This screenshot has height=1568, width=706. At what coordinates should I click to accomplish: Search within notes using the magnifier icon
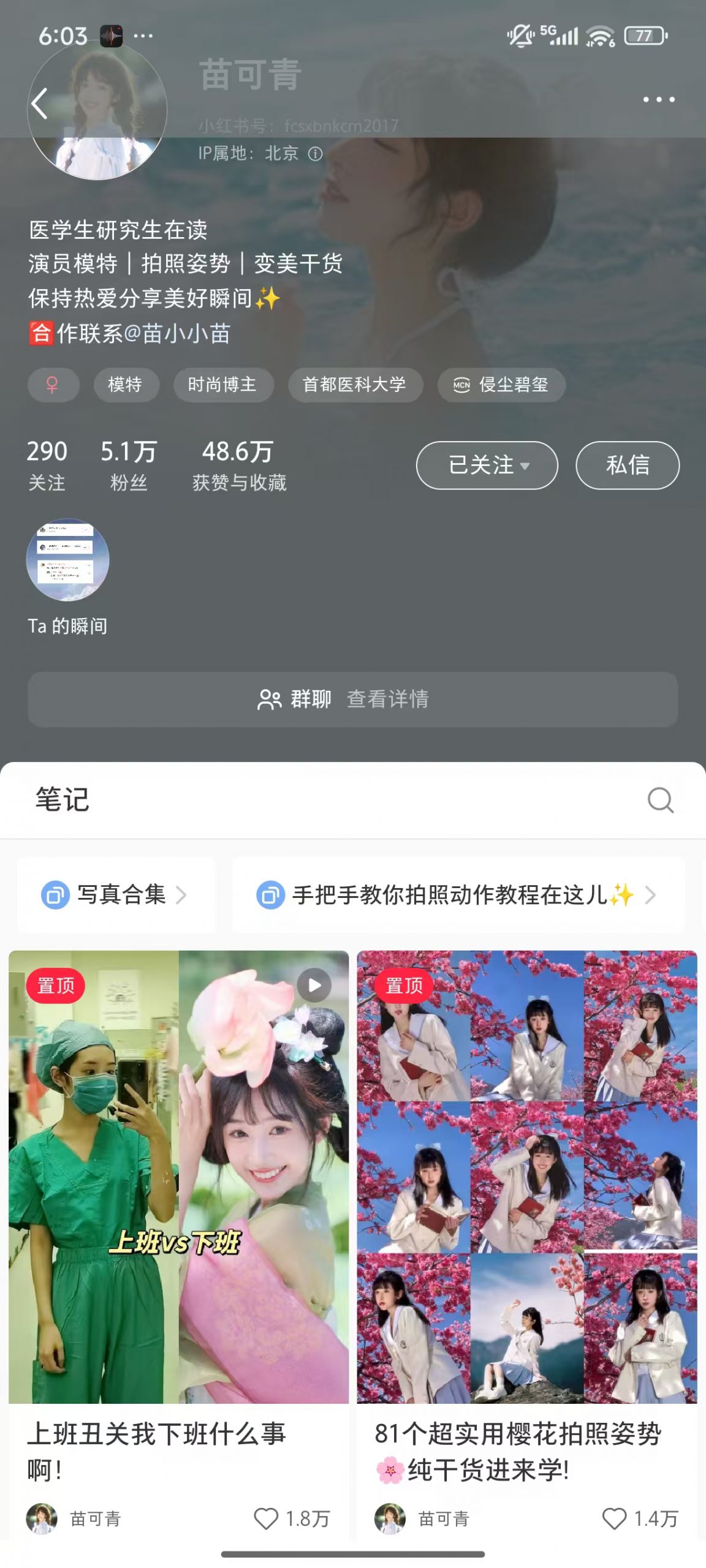[660, 800]
